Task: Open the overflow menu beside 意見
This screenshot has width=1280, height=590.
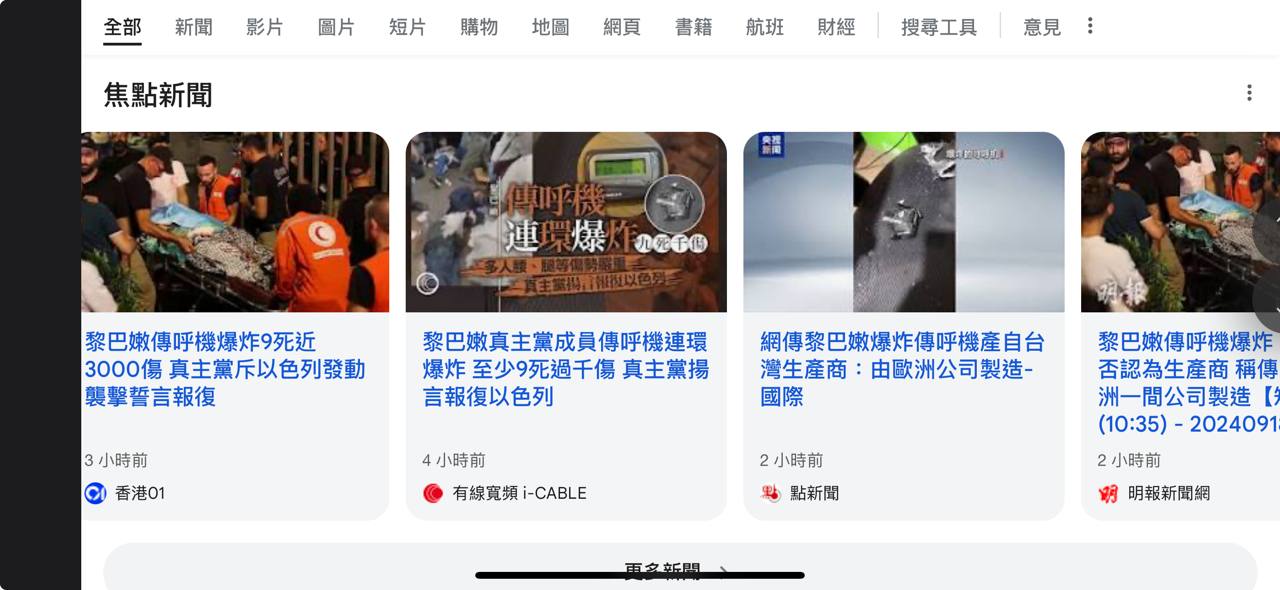Action: (x=1090, y=26)
